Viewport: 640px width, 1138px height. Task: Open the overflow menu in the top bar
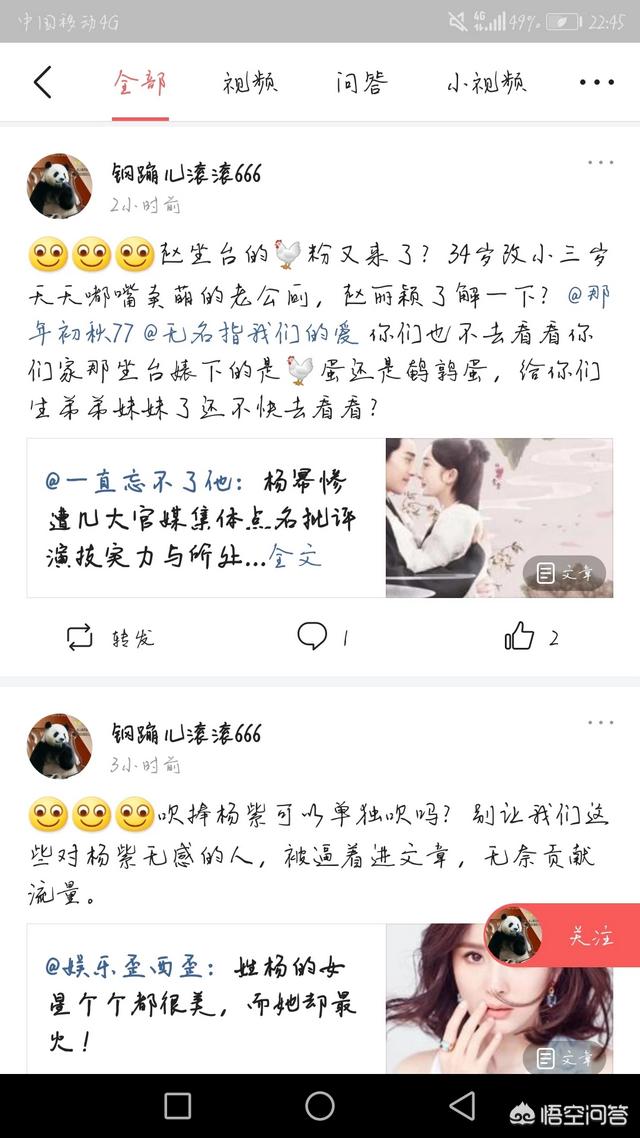(x=596, y=82)
